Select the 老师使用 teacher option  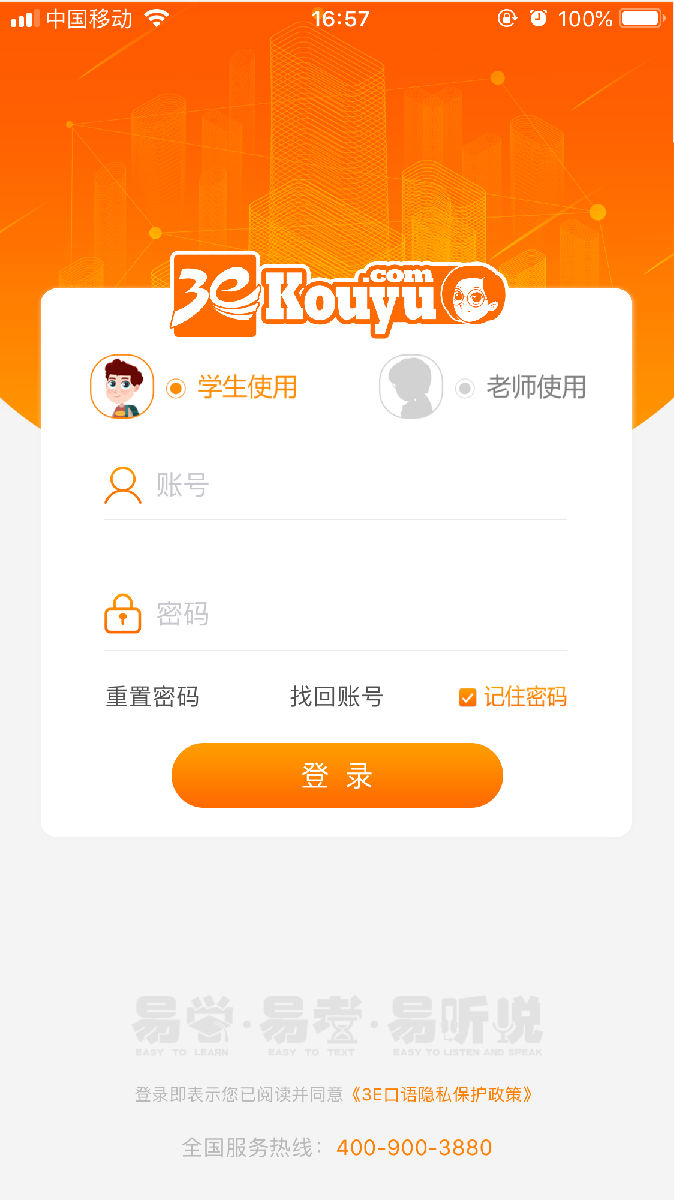coord(465,388)
